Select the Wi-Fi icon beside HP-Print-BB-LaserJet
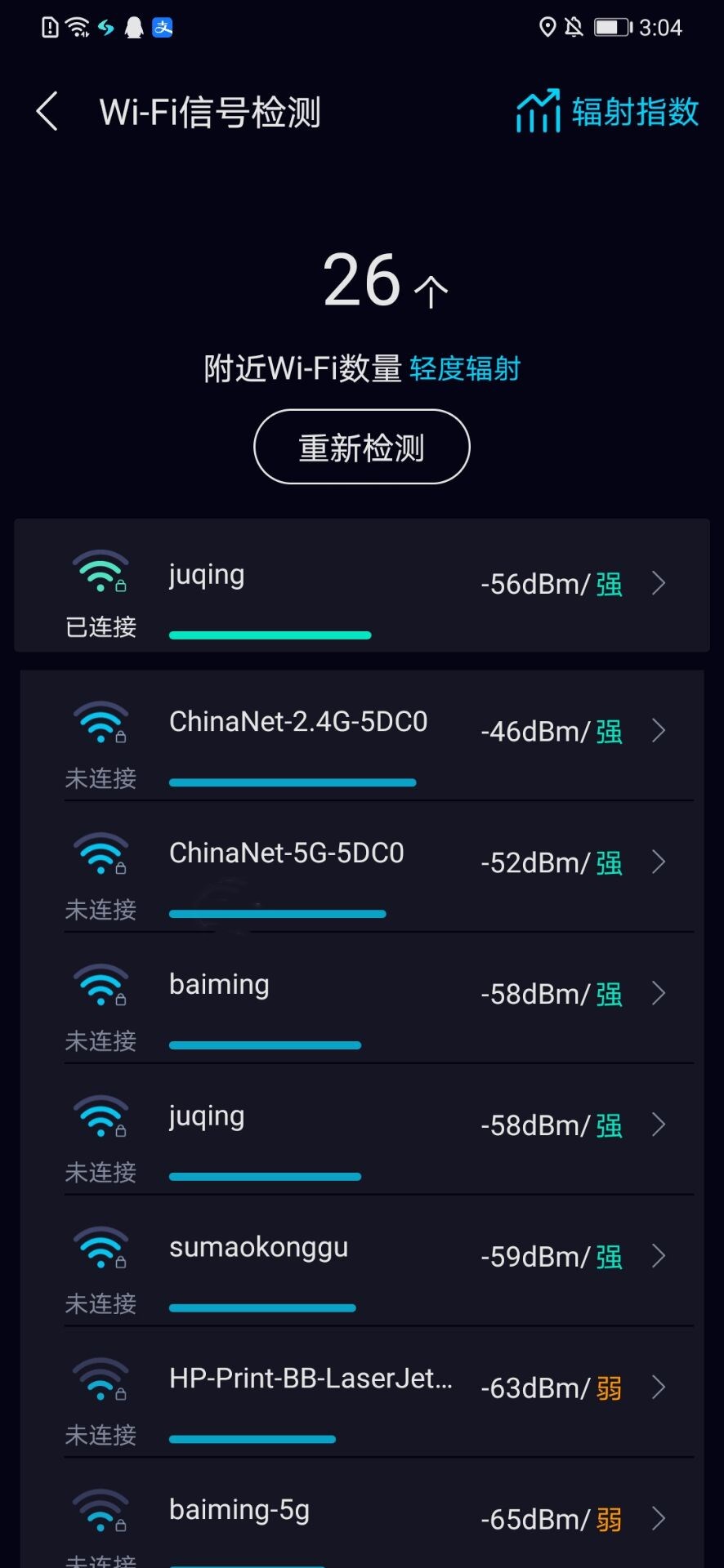 (x=100, y=1378)
